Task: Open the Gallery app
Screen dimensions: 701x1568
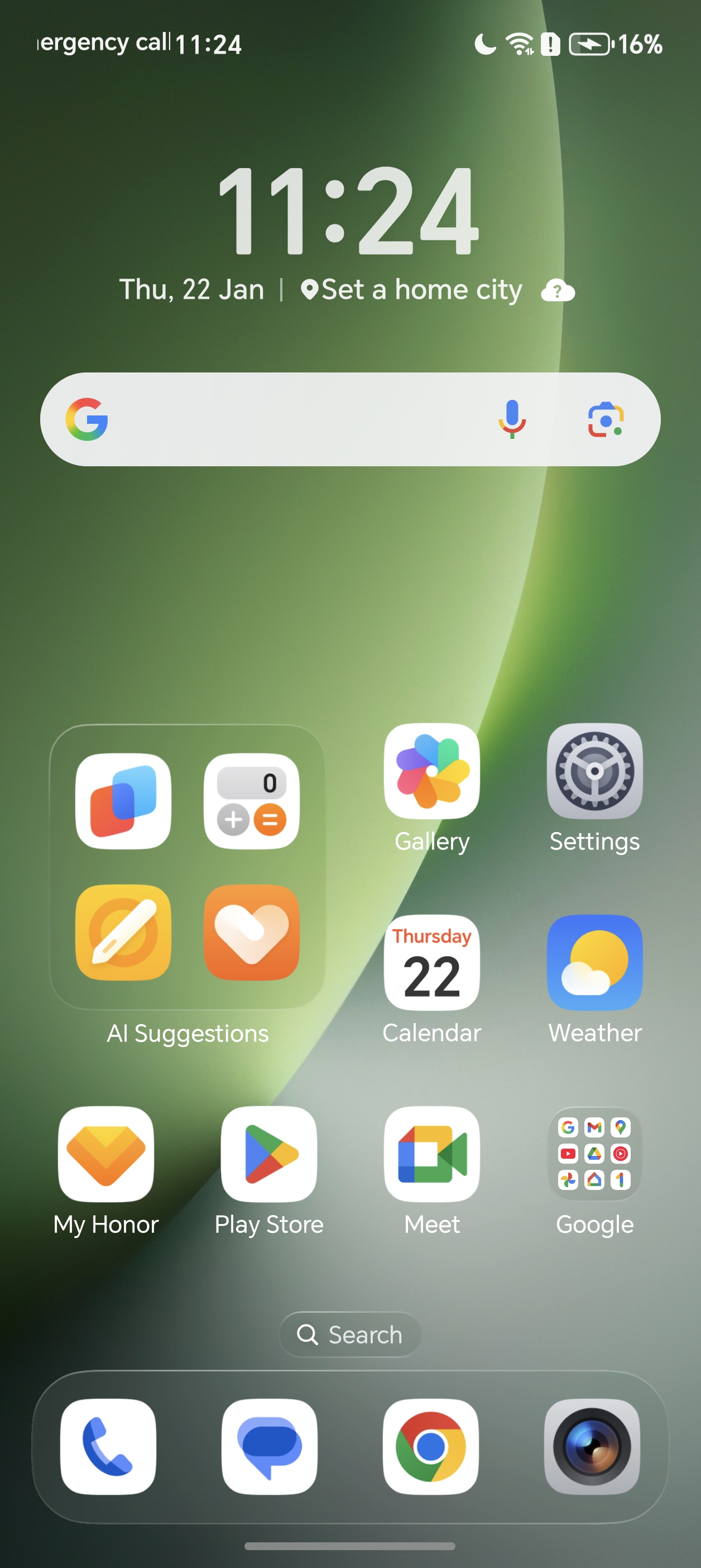Action: (431, 771)
